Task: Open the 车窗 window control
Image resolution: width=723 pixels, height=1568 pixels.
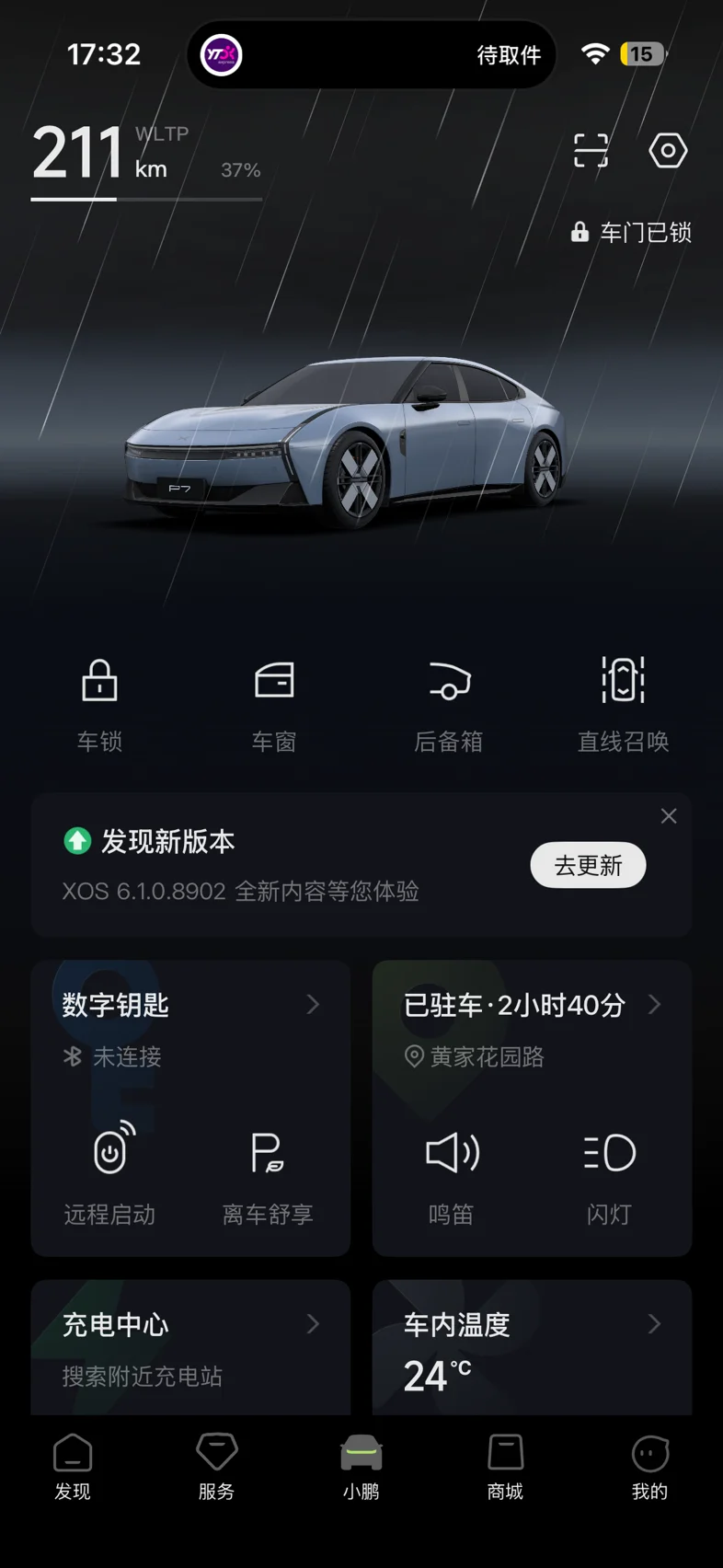Action: point(274,706)
